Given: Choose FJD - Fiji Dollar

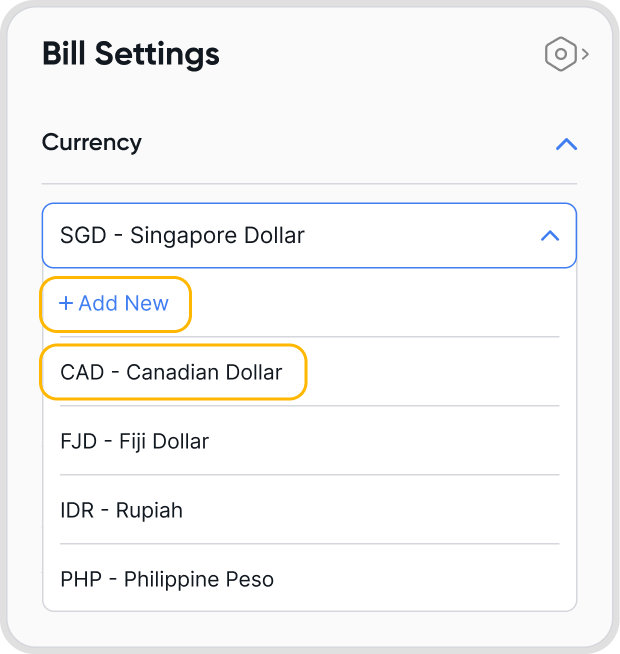Looking at the screenshot, I should tap(135, 441).
